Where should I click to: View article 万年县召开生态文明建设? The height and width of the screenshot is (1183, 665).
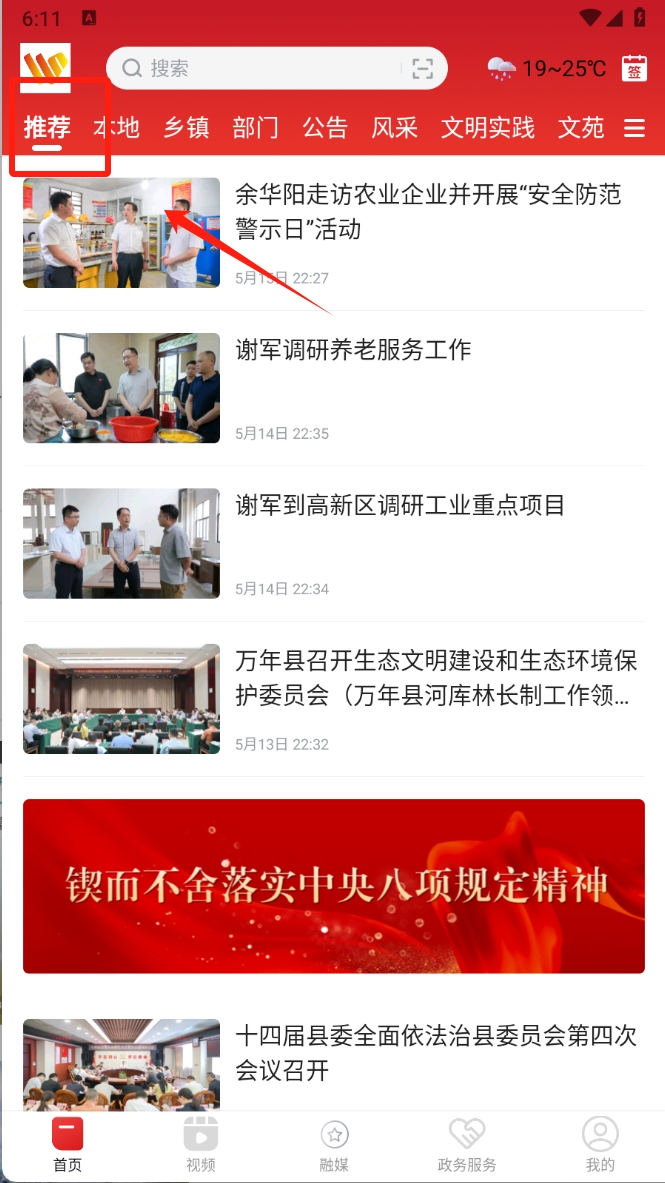(434, 678)
